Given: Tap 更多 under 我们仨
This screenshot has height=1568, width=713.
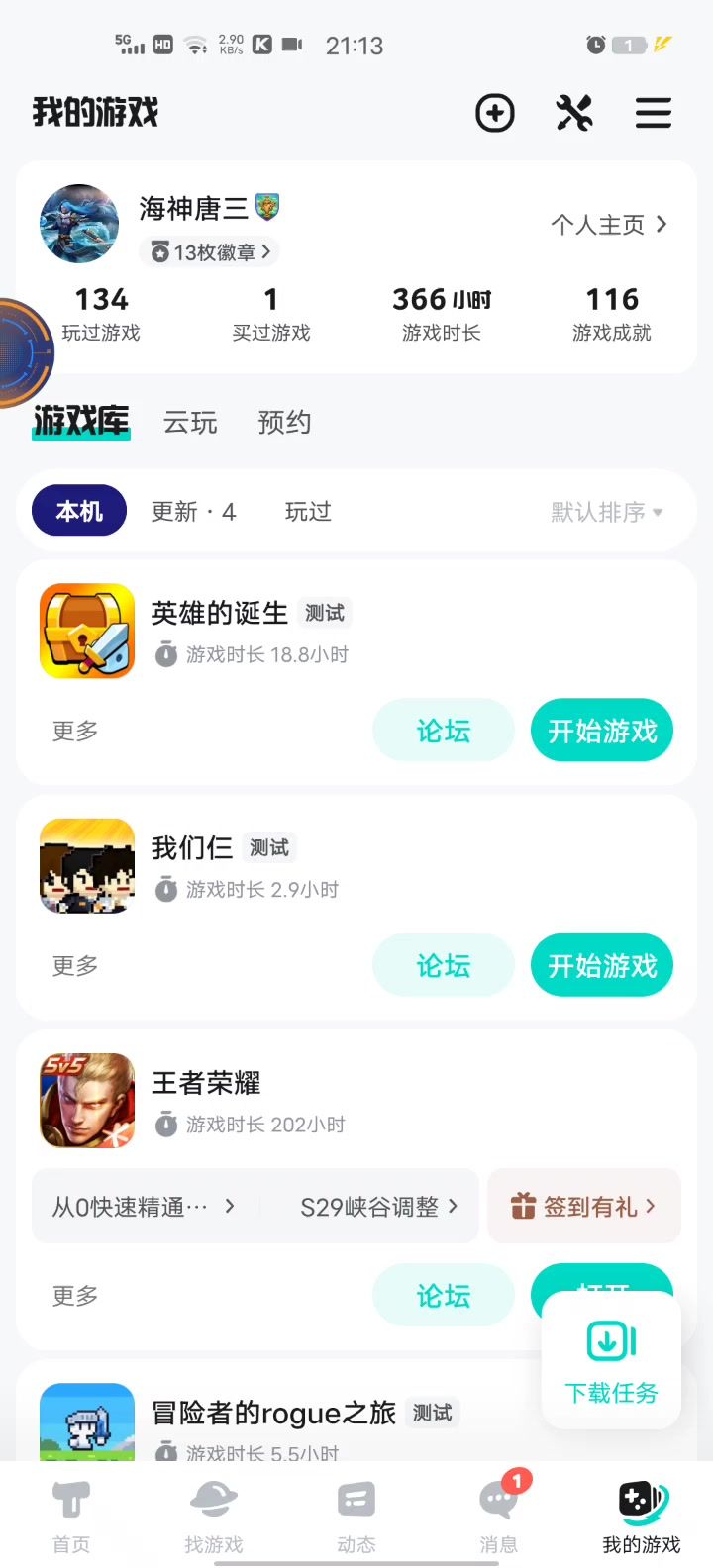Looking at the screenshot, I should 75,966.
